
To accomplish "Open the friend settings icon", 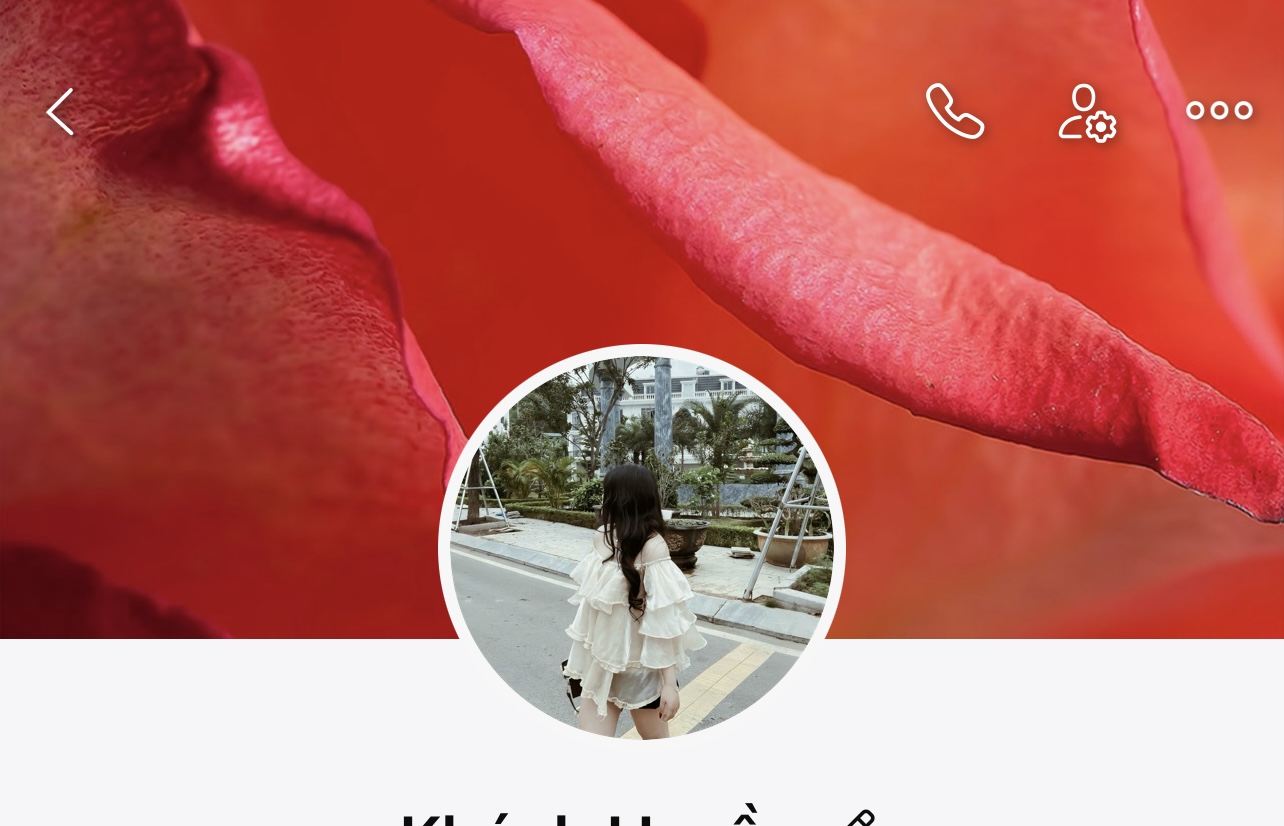I will [1087, 112].
